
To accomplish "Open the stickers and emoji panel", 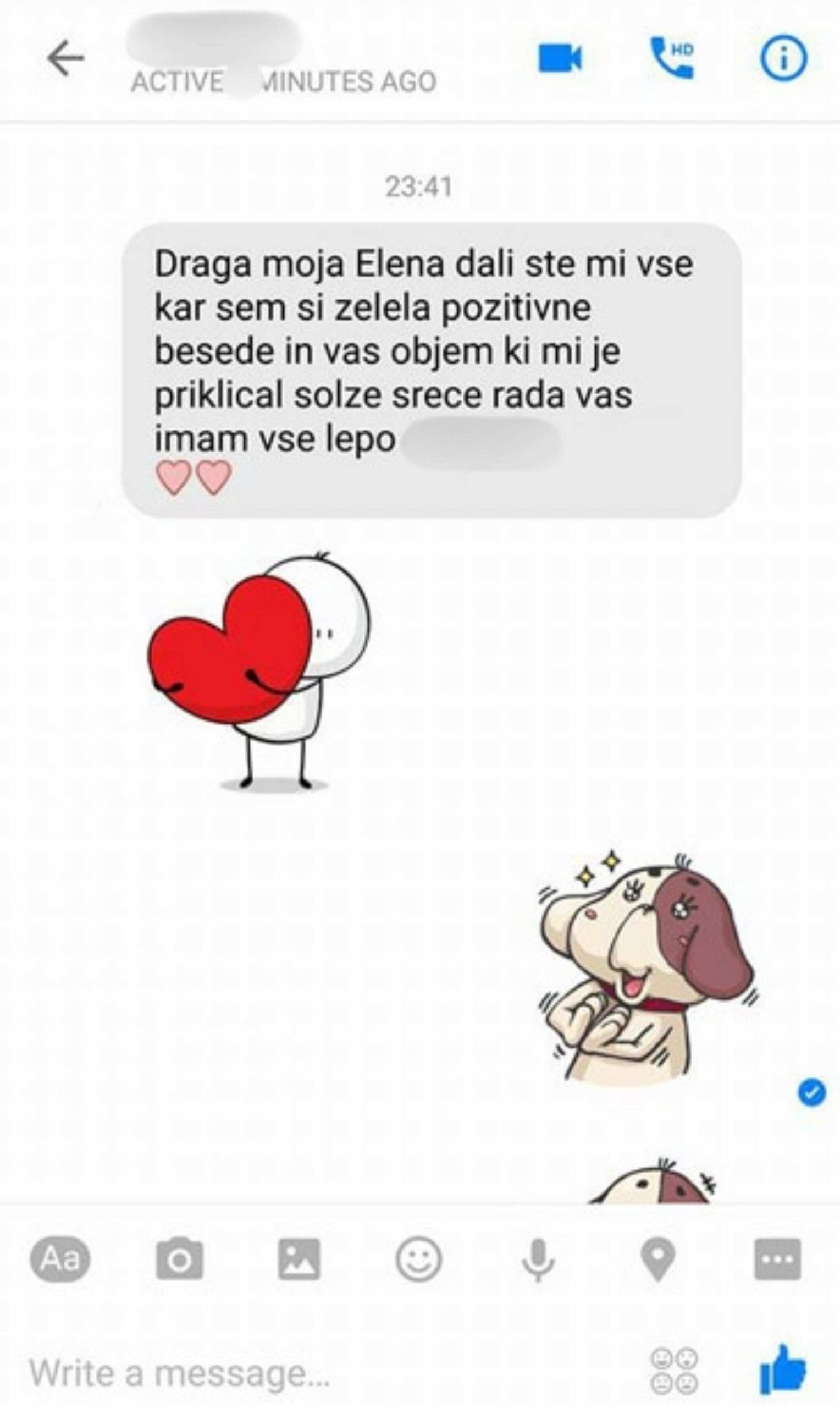I will (418, 1259).
